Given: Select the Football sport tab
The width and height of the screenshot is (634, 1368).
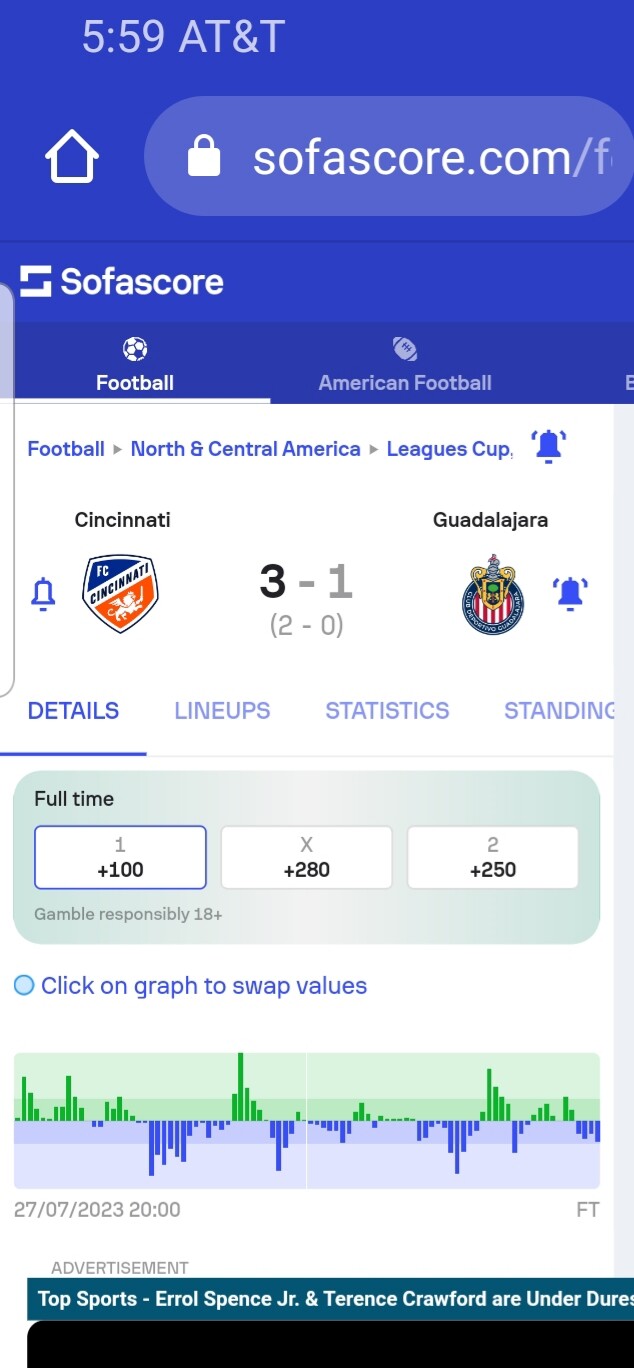Looking at the screenshot, I should click(135, 365).
